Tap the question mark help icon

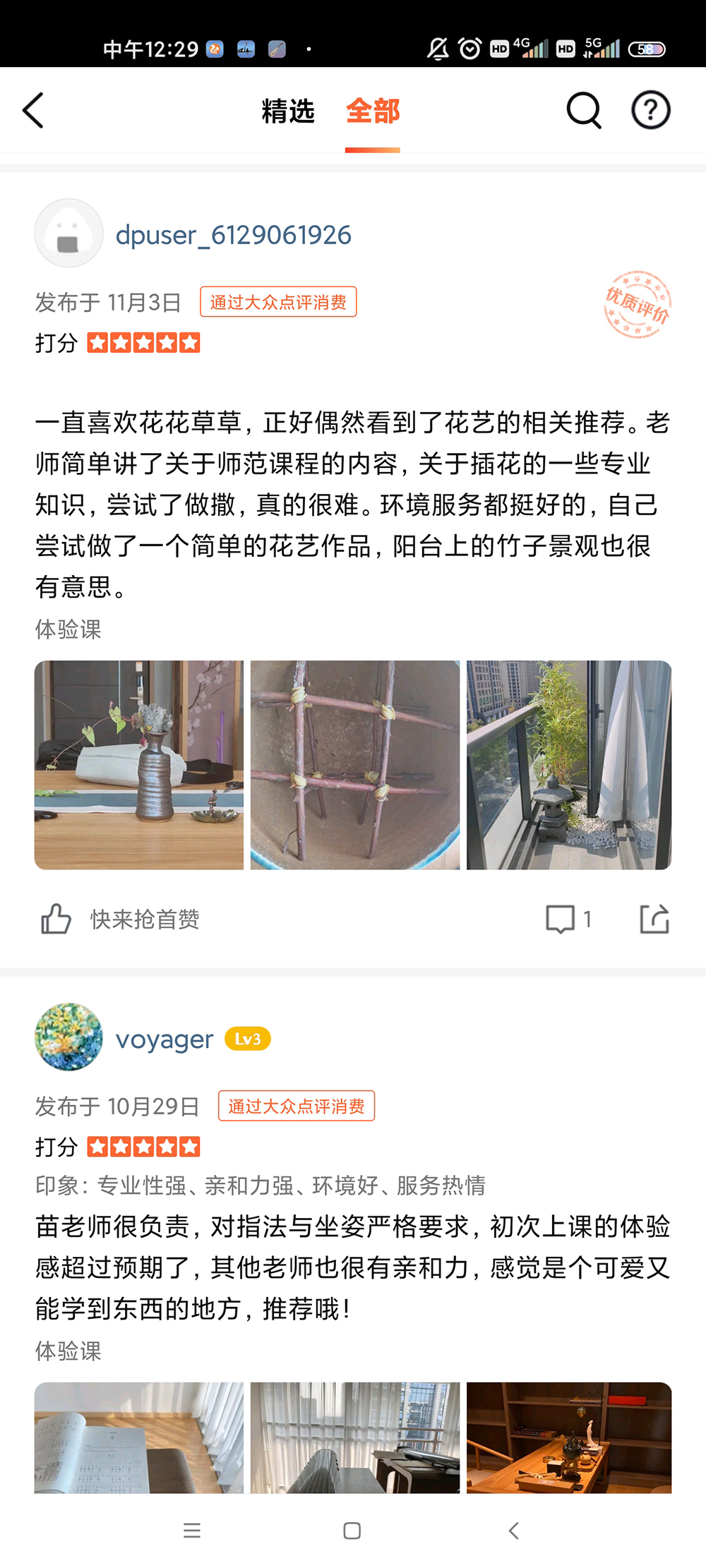650,110
